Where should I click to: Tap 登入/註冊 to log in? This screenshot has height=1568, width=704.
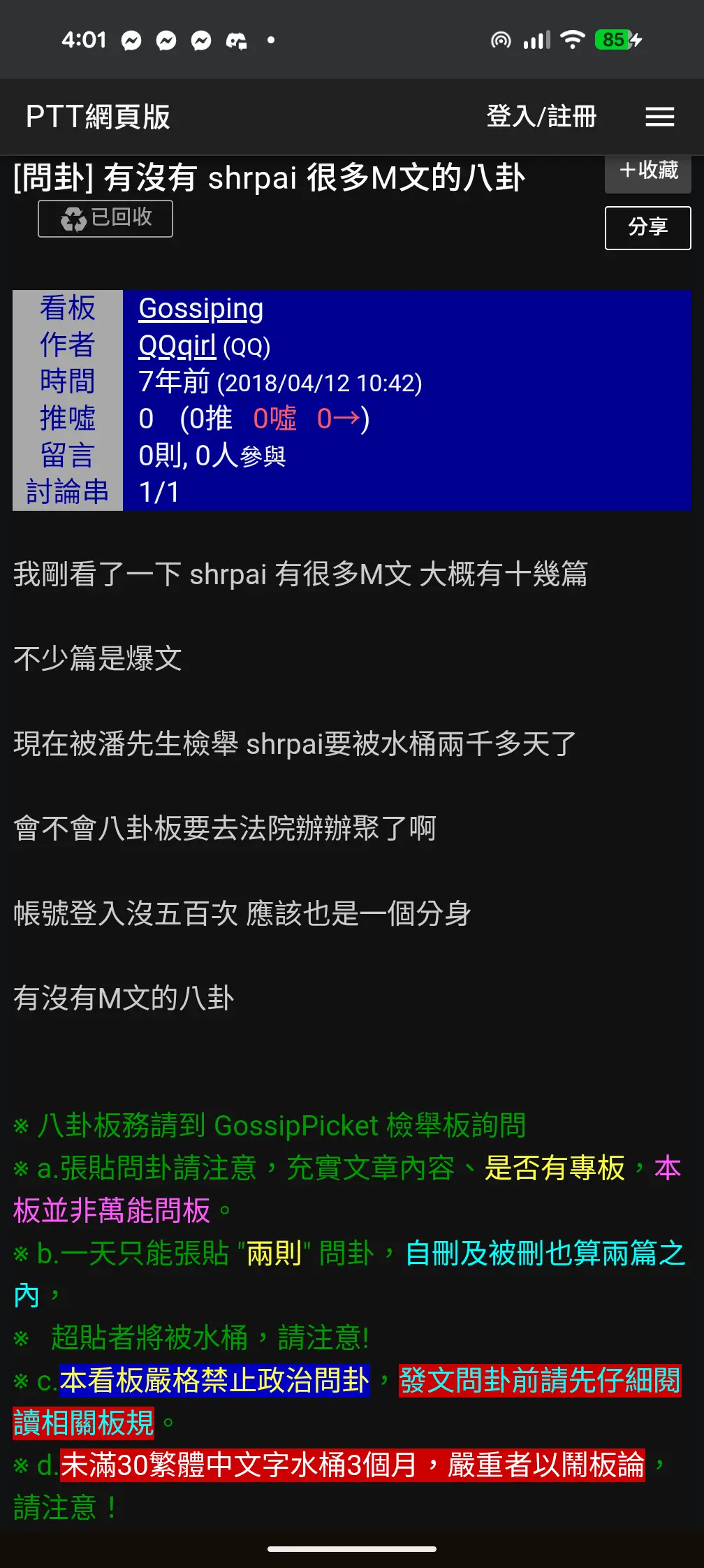[x=541, y=117]
